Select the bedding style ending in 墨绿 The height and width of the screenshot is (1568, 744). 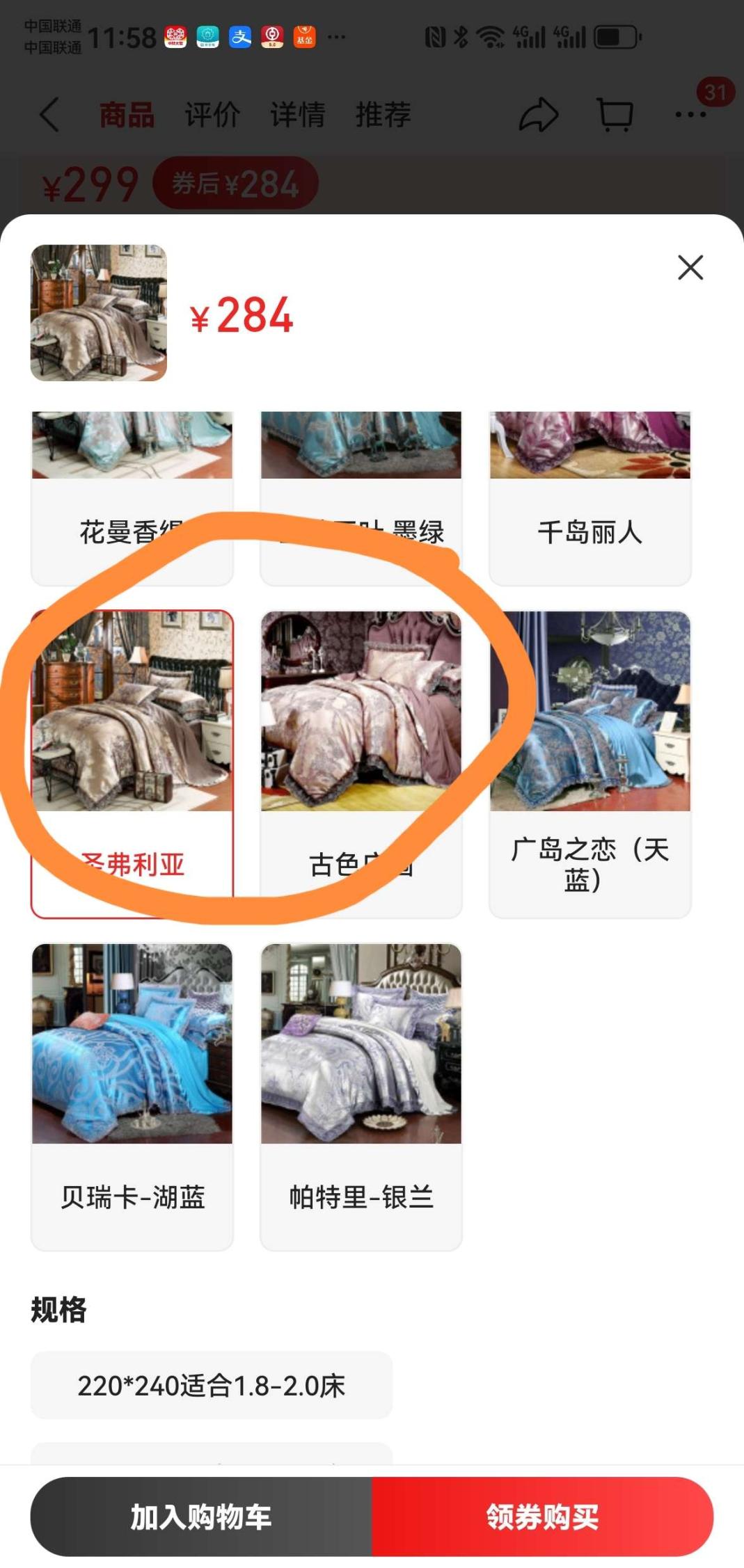tap(361, 498)
